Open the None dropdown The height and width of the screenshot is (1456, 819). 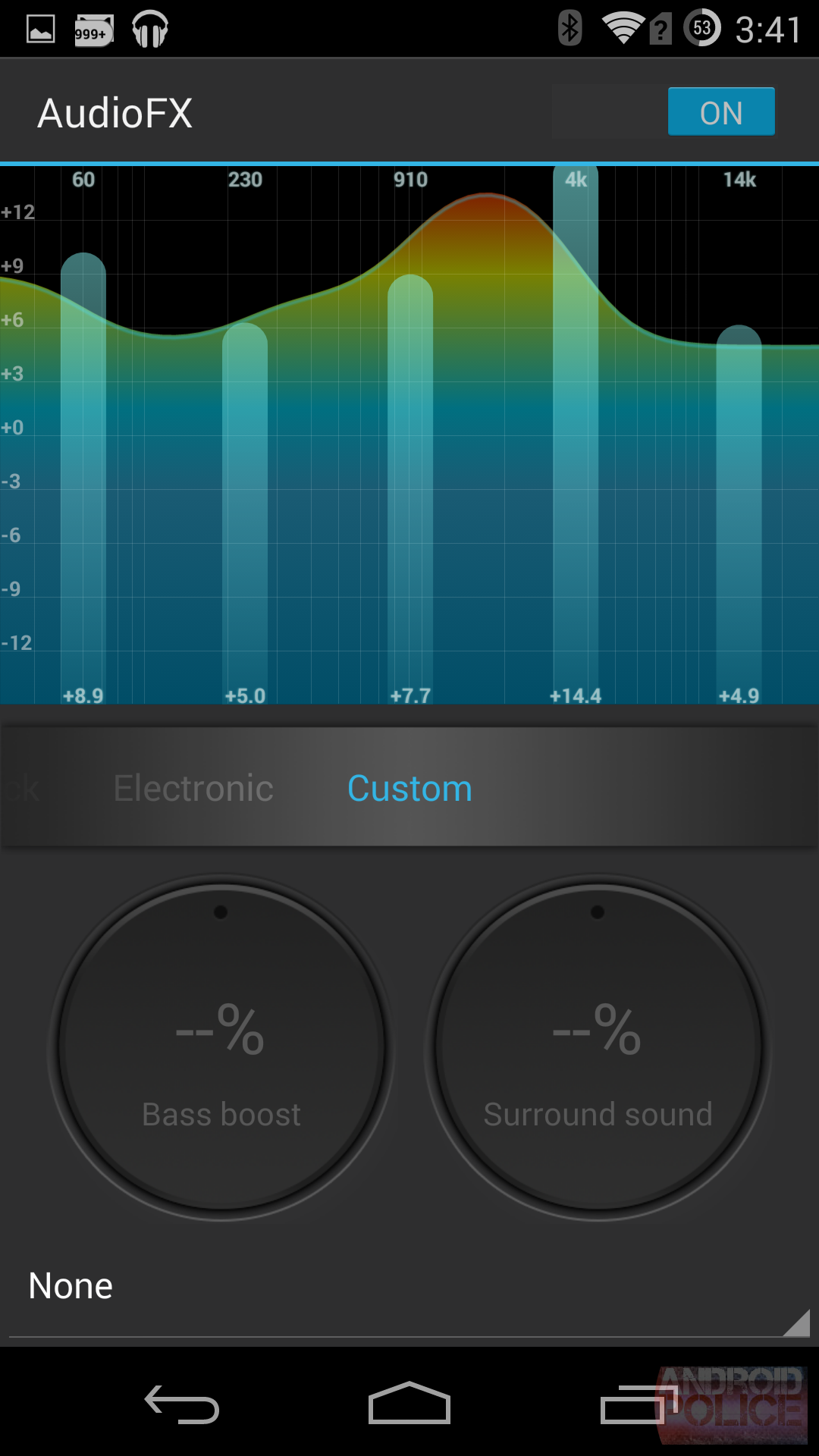tap(409, 1288)
